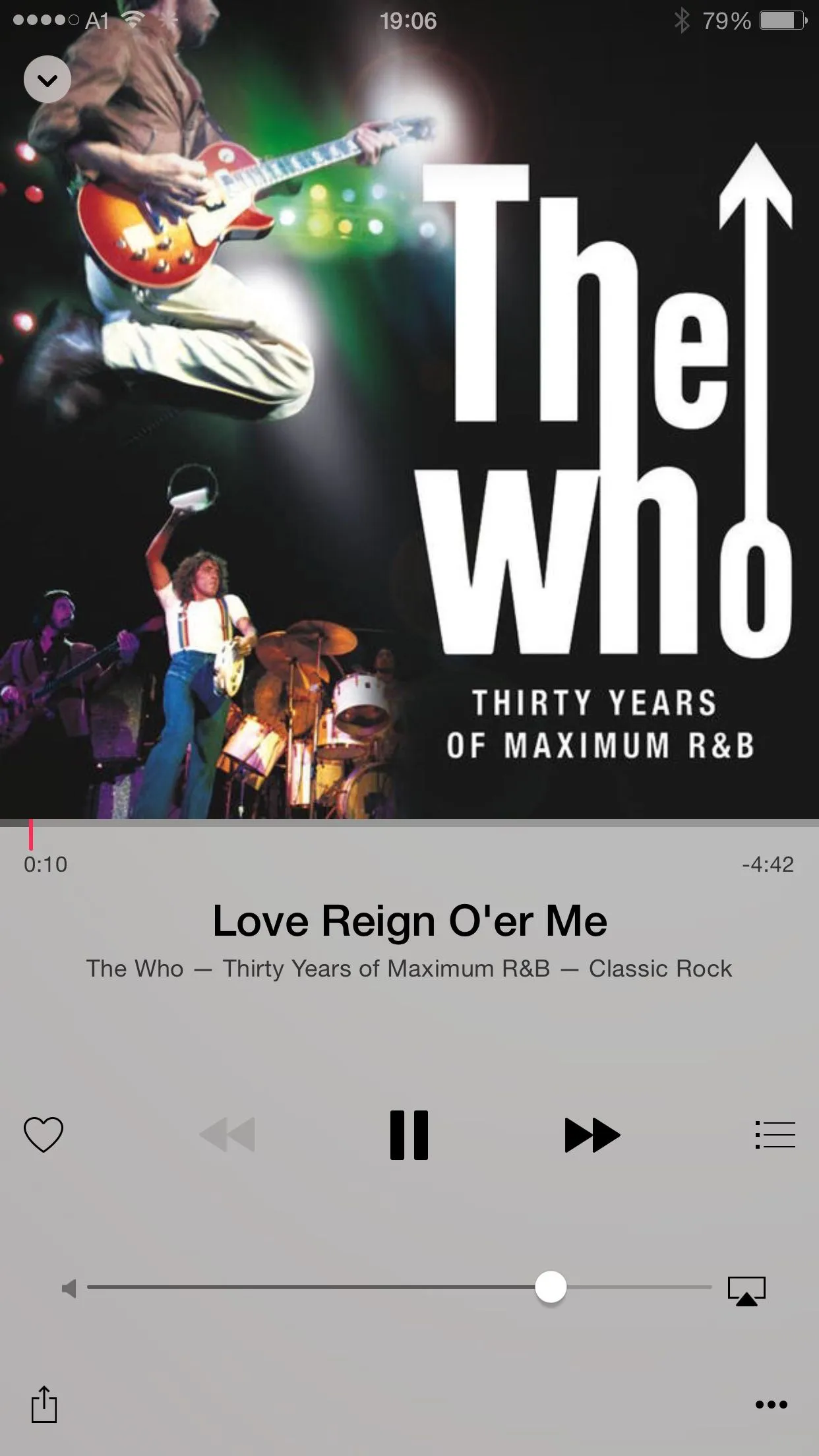Skip back to the previous track

tap(228, 1134)
